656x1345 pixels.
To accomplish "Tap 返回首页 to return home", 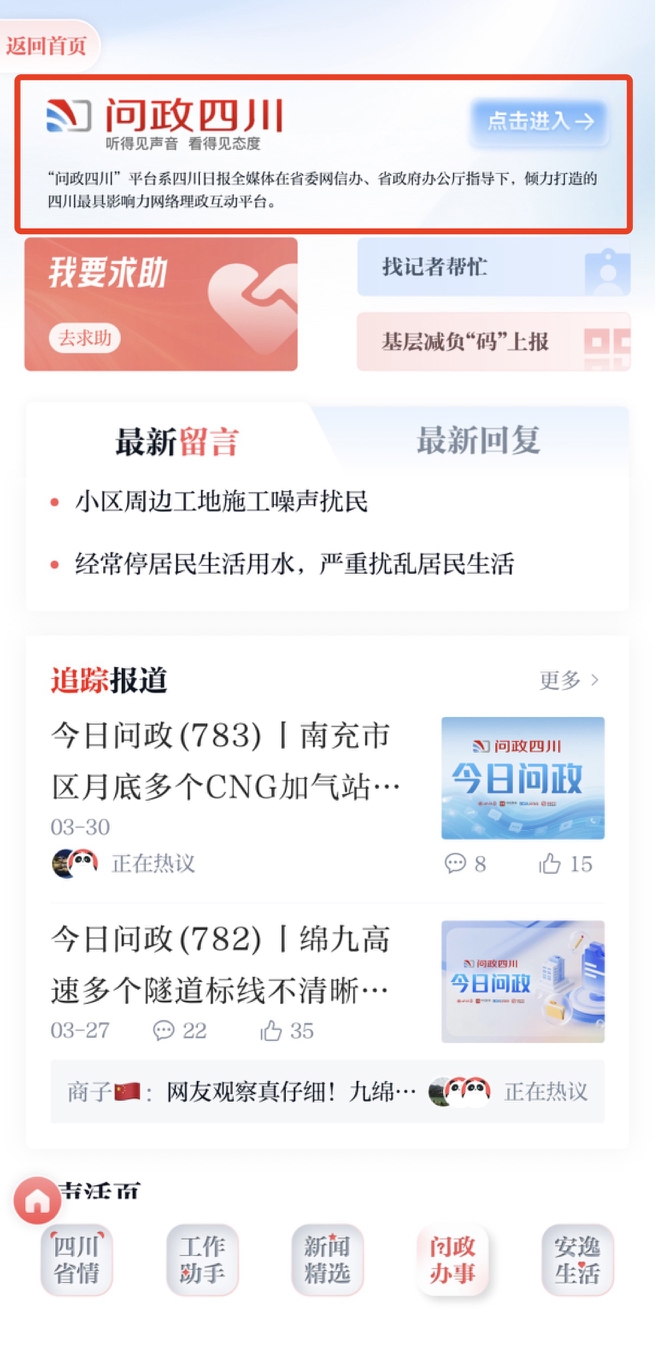I will [47, 46].
